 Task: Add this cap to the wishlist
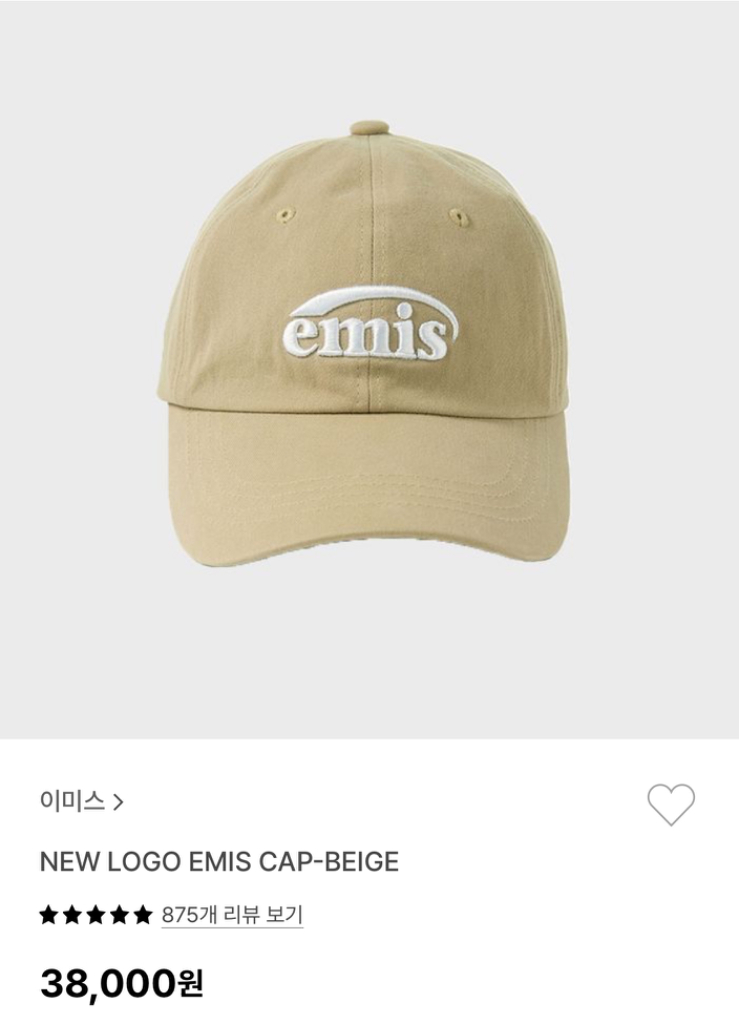(670, 804)
